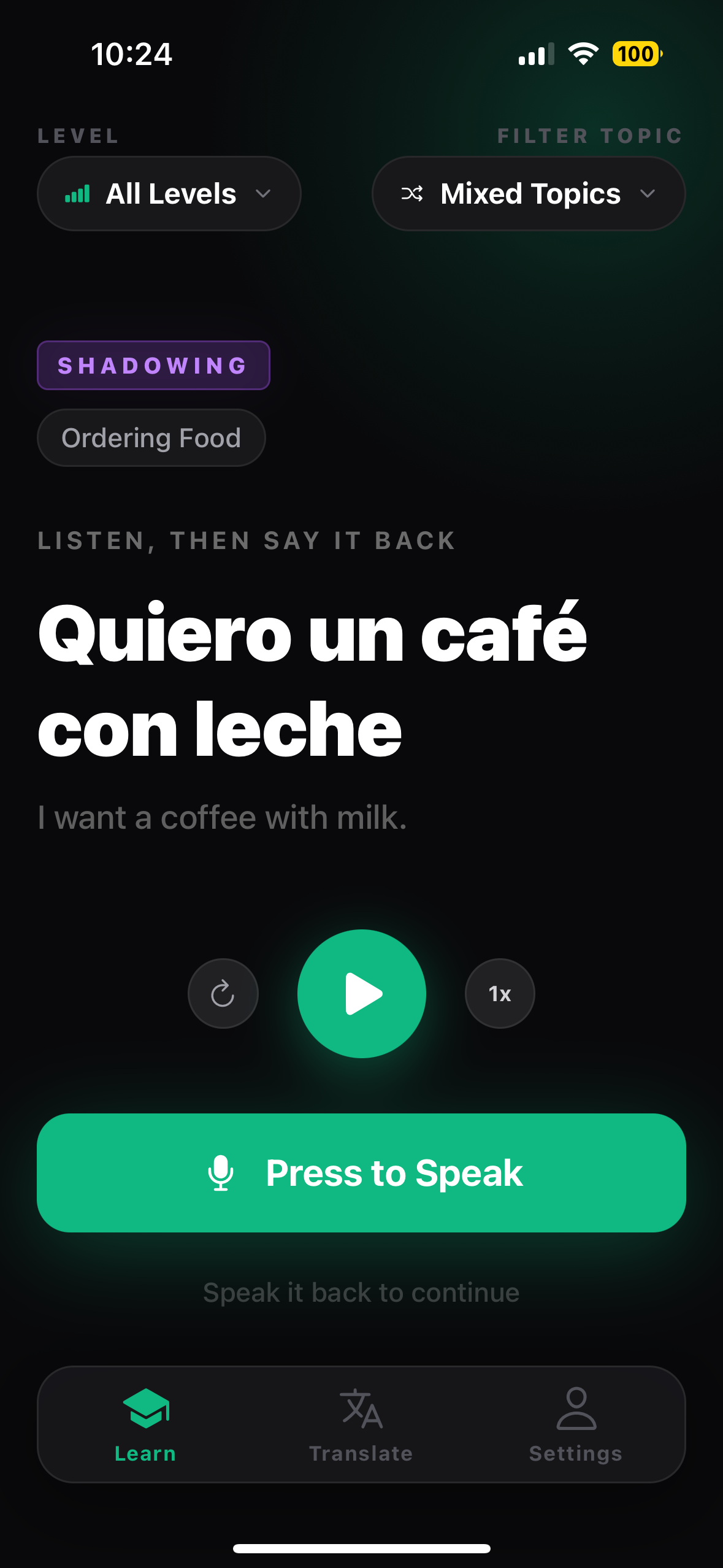Select the Learn tab

coord(146,1424)
